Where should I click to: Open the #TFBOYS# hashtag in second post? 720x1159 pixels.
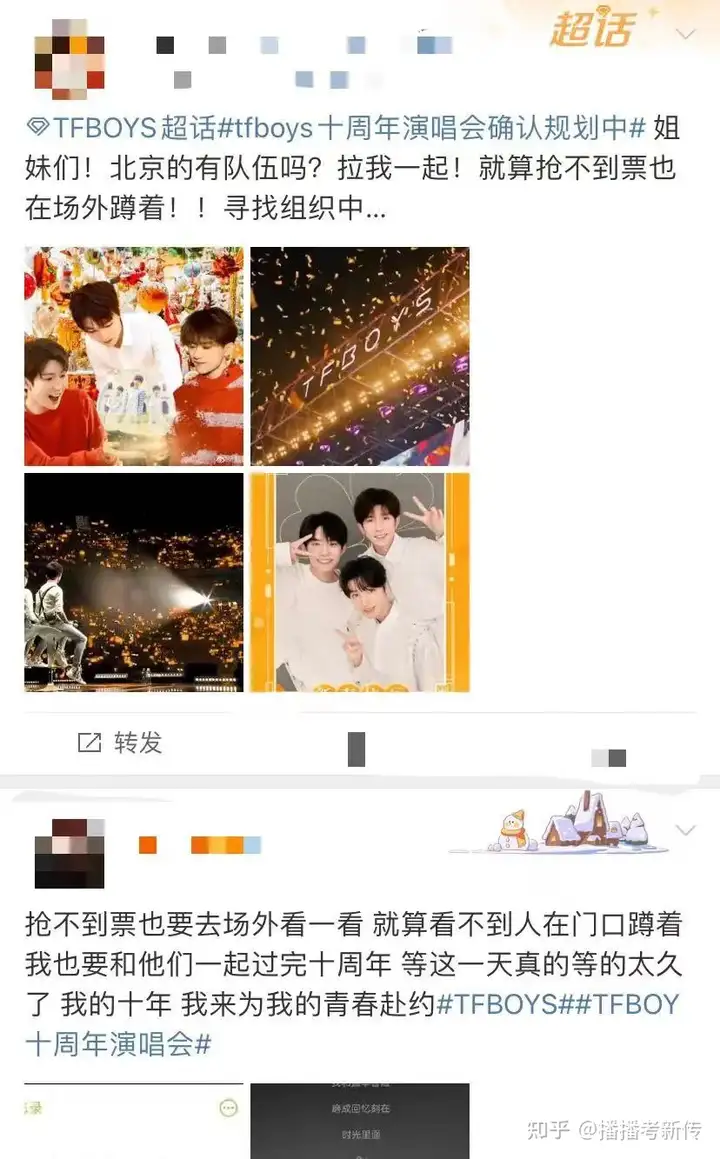(502, 1004)
